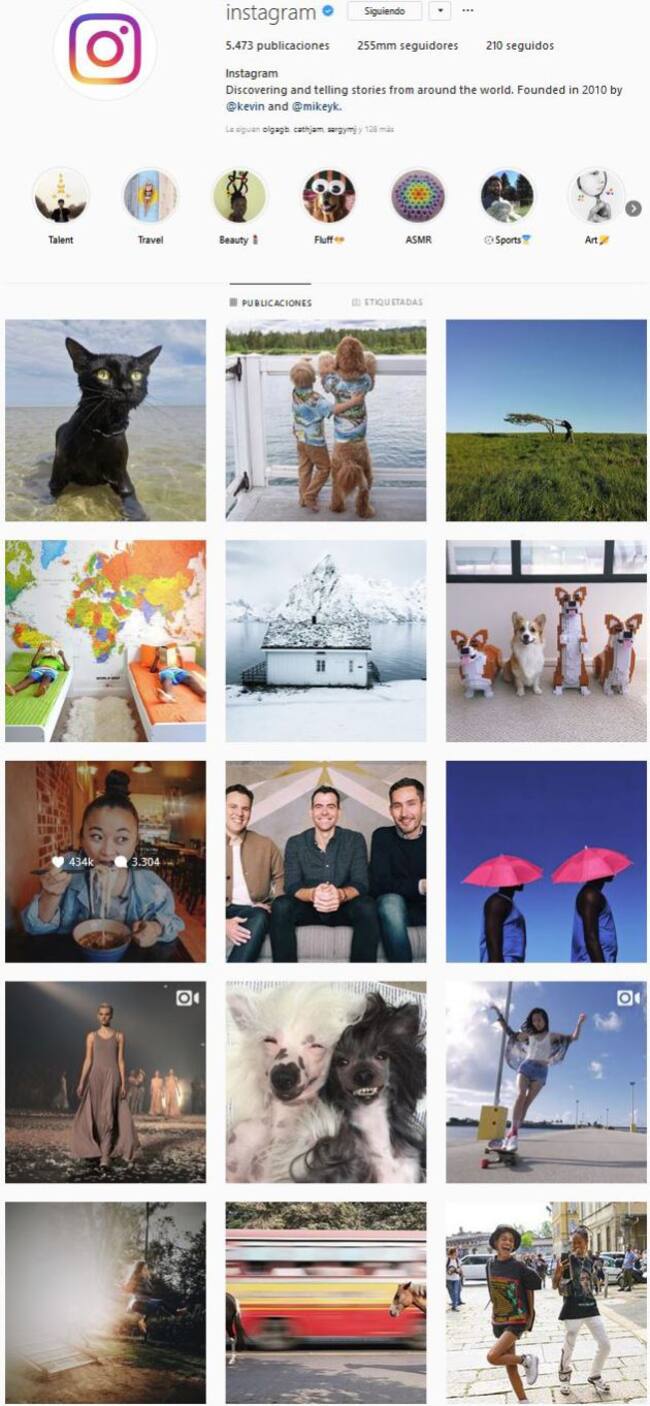Expand the suggested accounts dropdown arrow
This screenshot has height=1406, width=650.
(x=440, y=12)
